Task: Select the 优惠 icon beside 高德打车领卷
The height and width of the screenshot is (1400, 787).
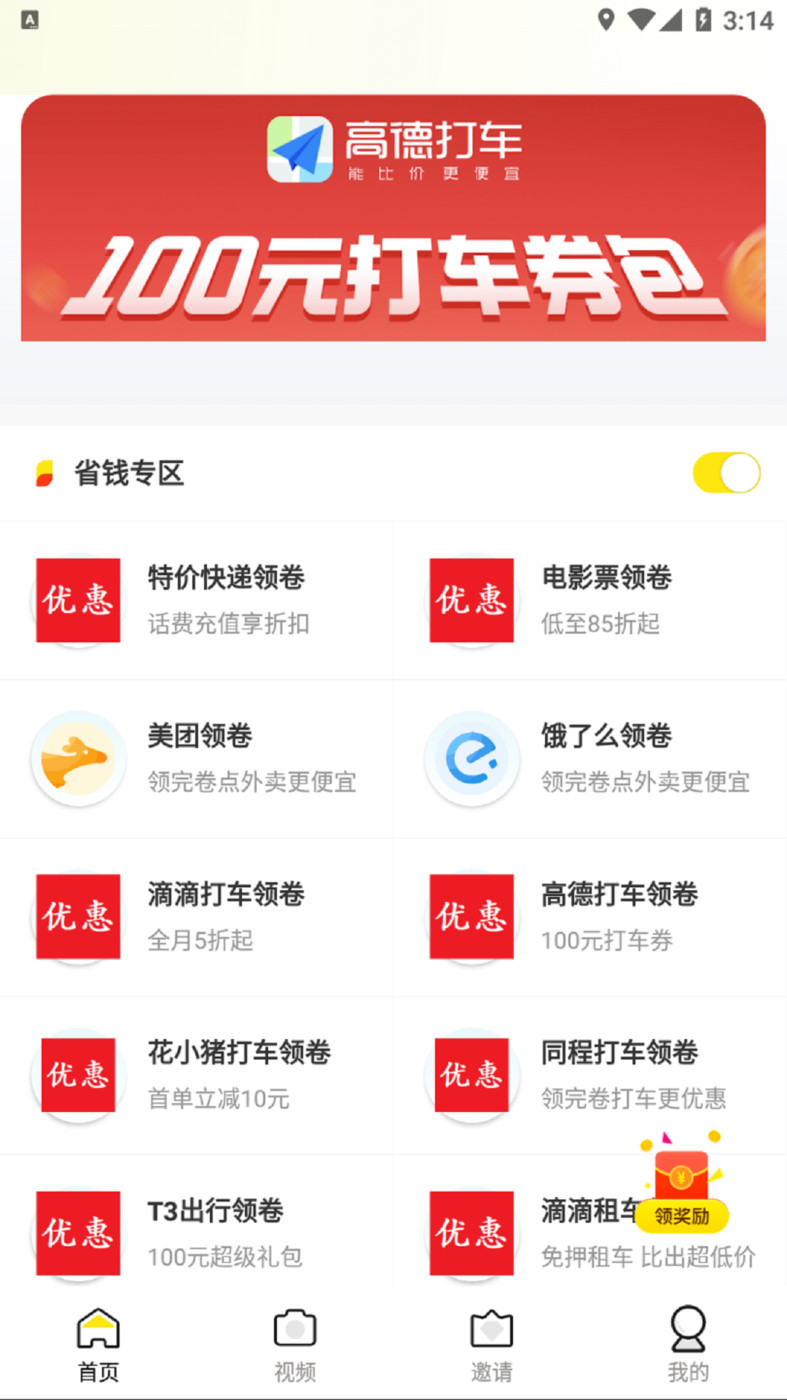Action: point(472,917)
